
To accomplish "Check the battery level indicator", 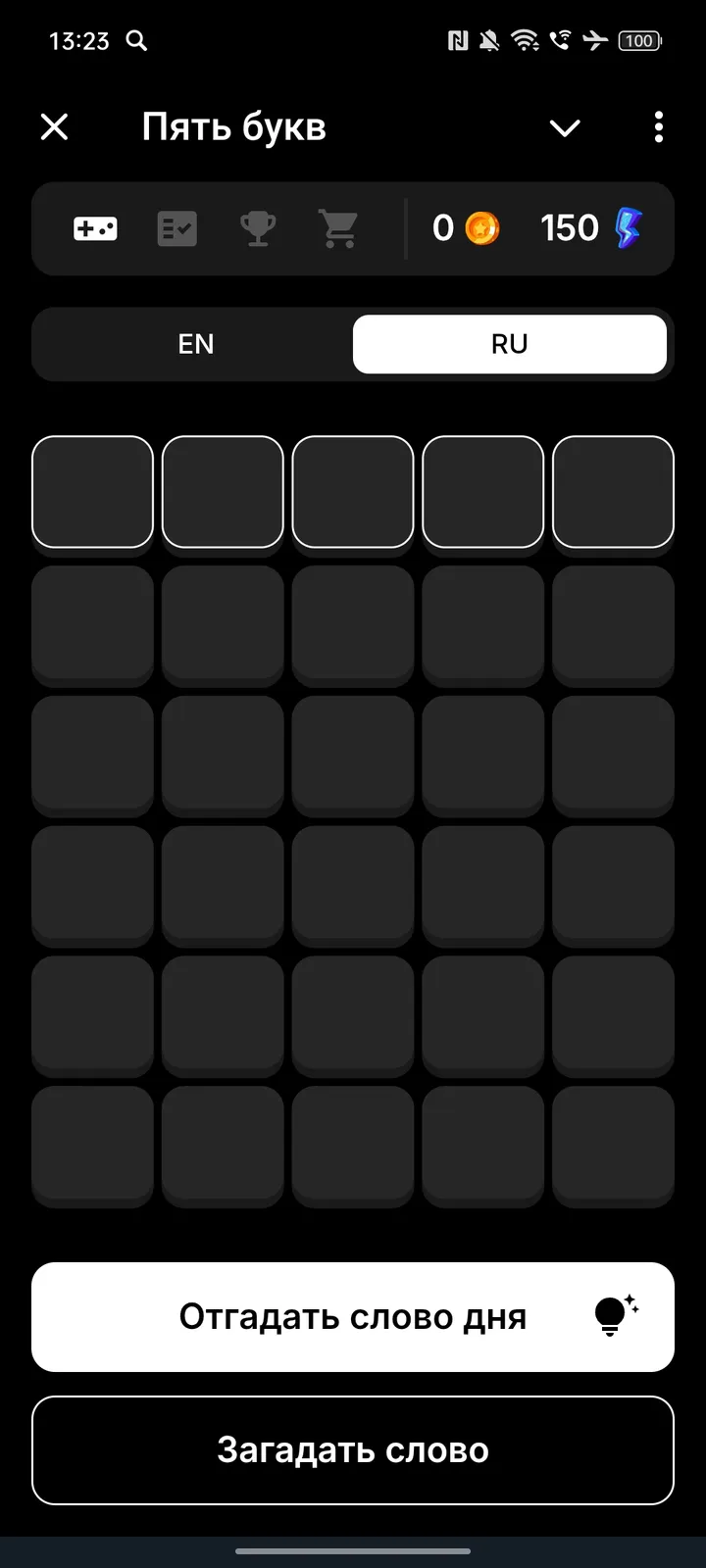I will point(638,40).
